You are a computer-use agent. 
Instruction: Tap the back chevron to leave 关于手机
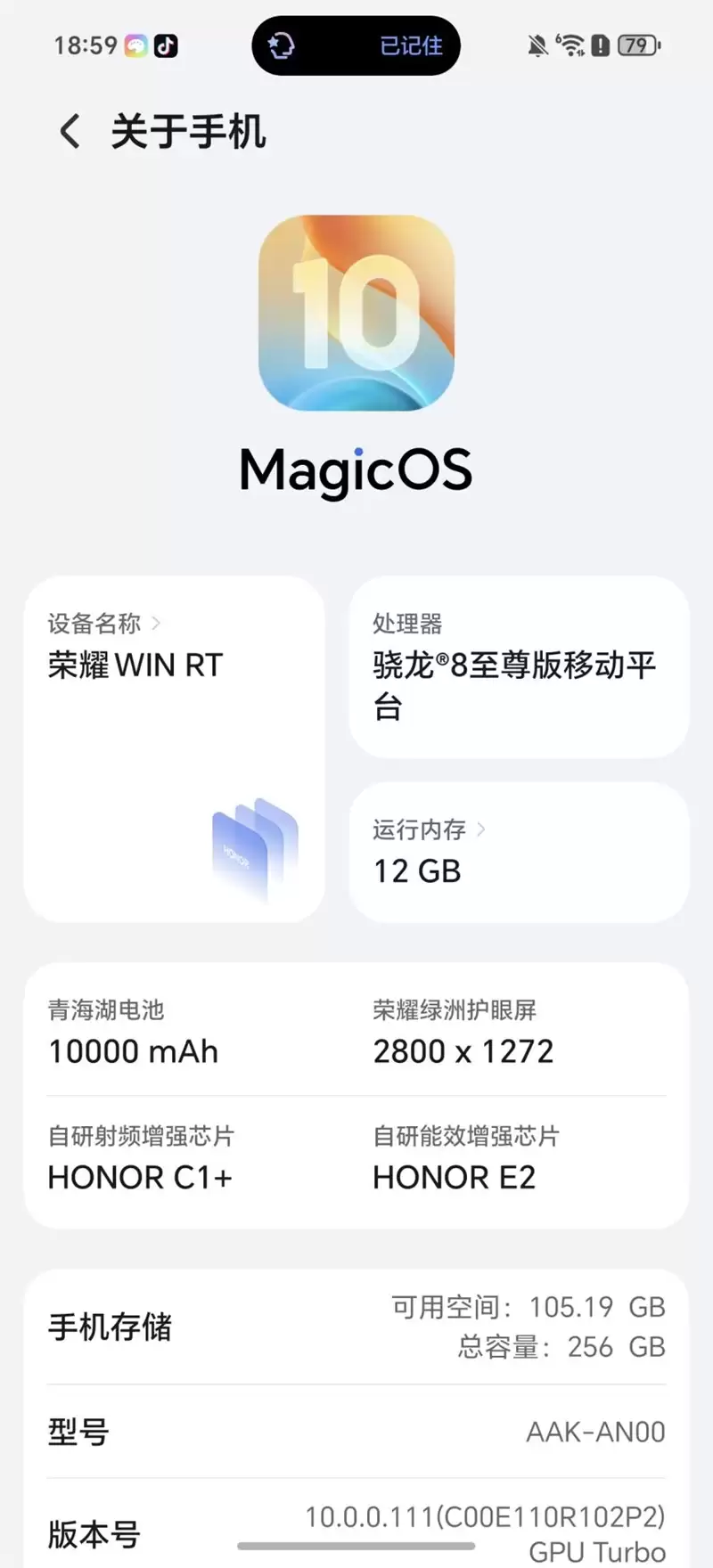(x=70, y=130)
